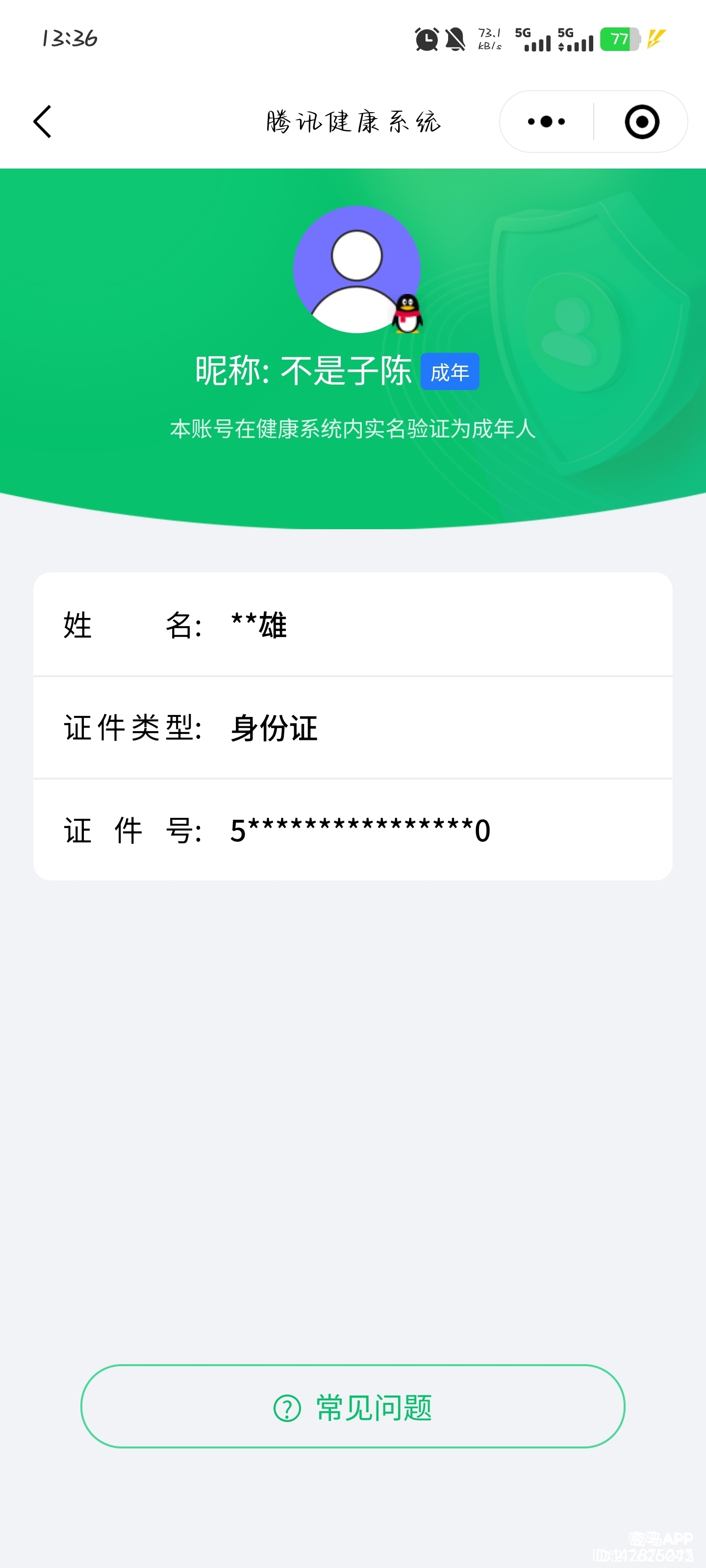Image resolution: width=706 pixels, height=1568 pixels.
Task: Tap the alarm clock status bar icon
Action: coord(426,40)
